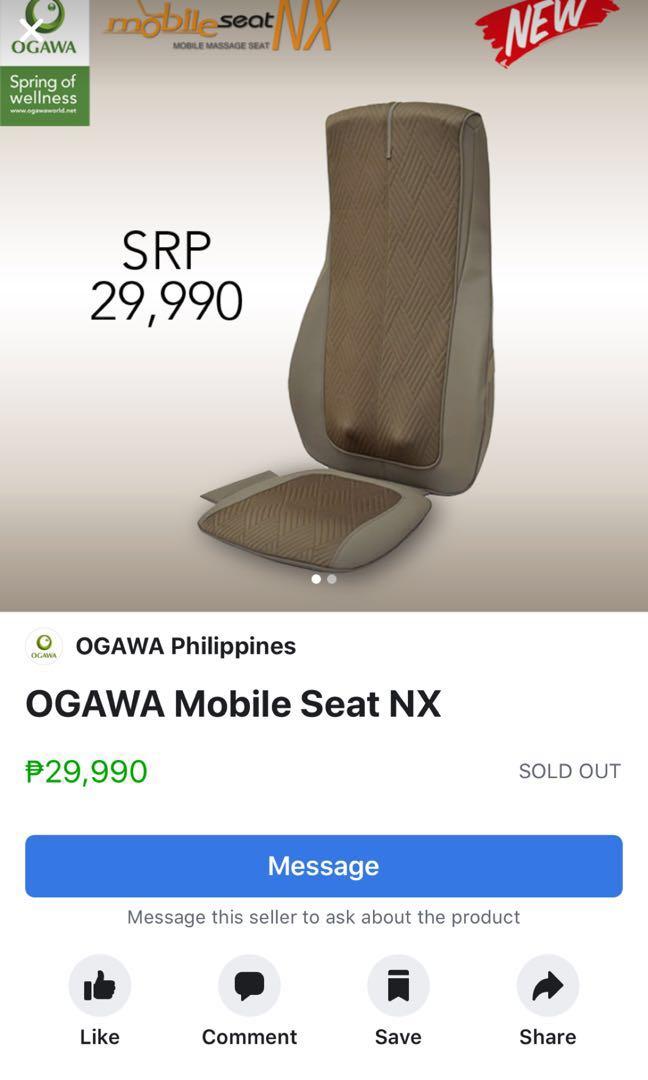This screenshot has width=648, height=1080.
Task: Share the OGAWA Mobile Seat NX listing
Action: tap(547, 986)
